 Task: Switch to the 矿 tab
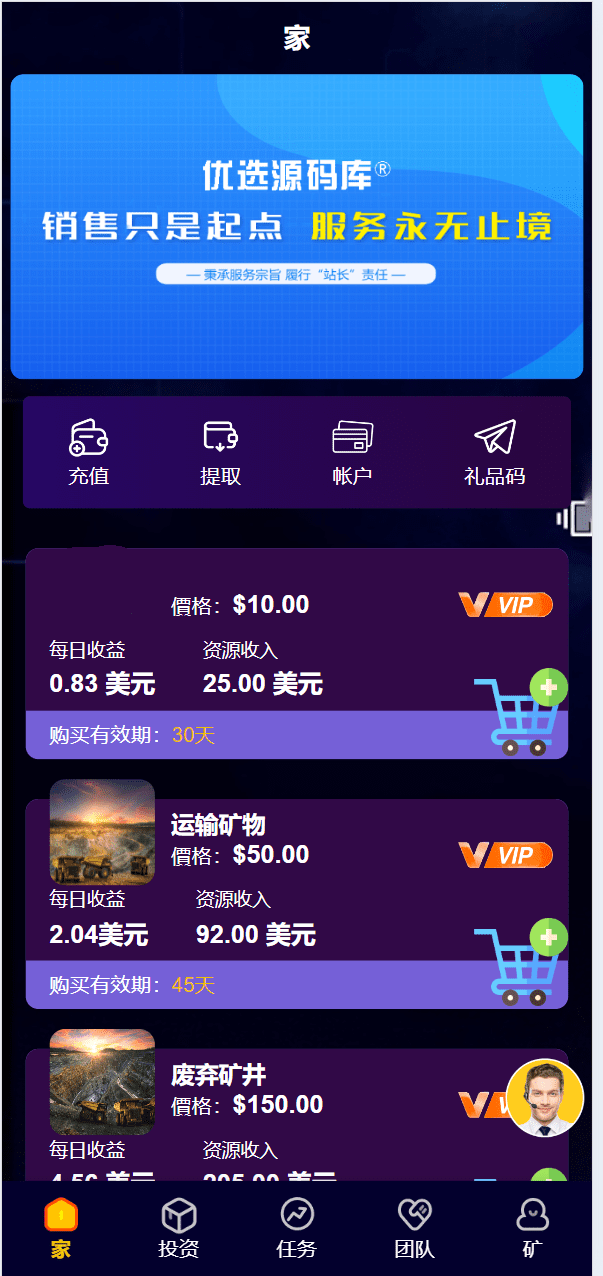533,1228
